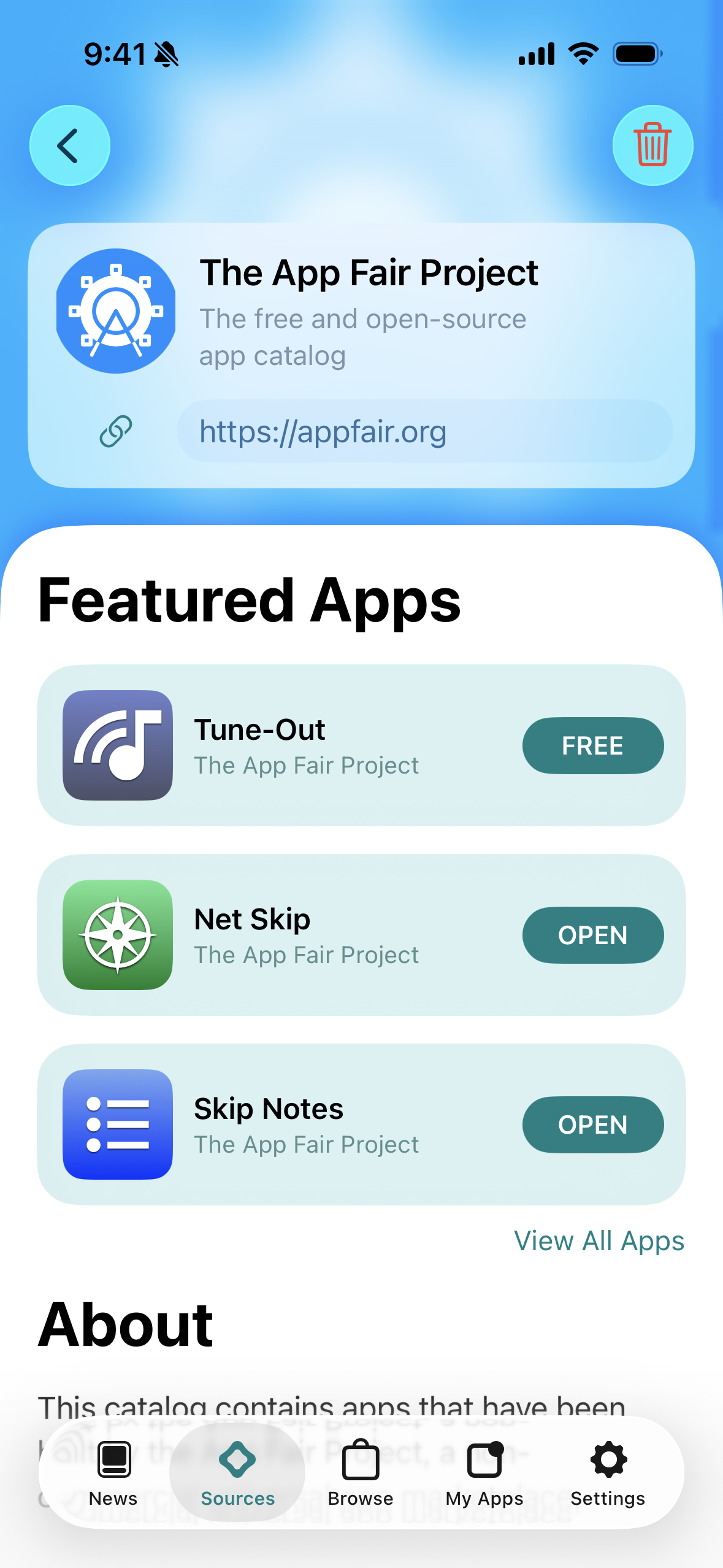Image resolution: width=723 pixels, height=1568 pixels.
Task: Open the Skip Notes app card
Action: 307,1124
